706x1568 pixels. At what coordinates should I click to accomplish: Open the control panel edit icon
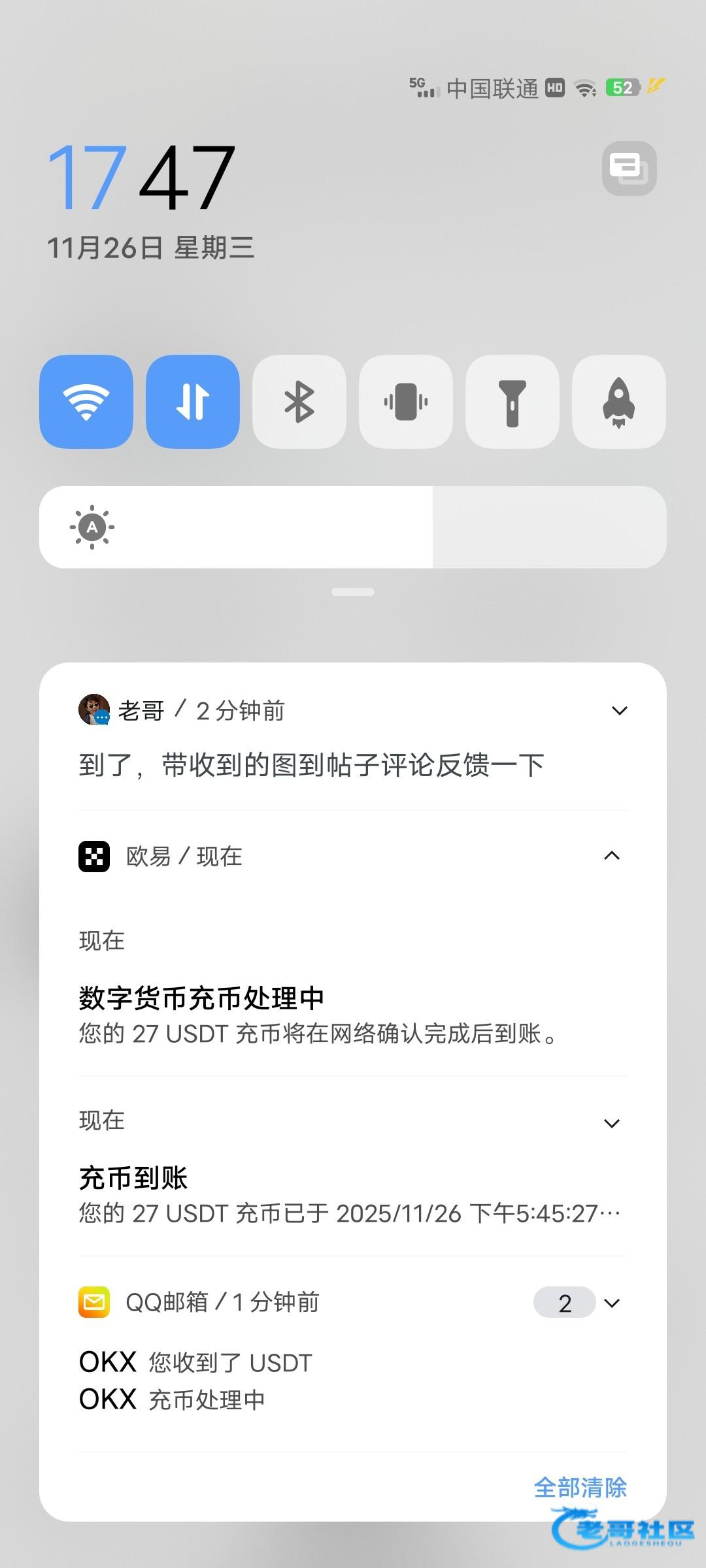[629, 169]
